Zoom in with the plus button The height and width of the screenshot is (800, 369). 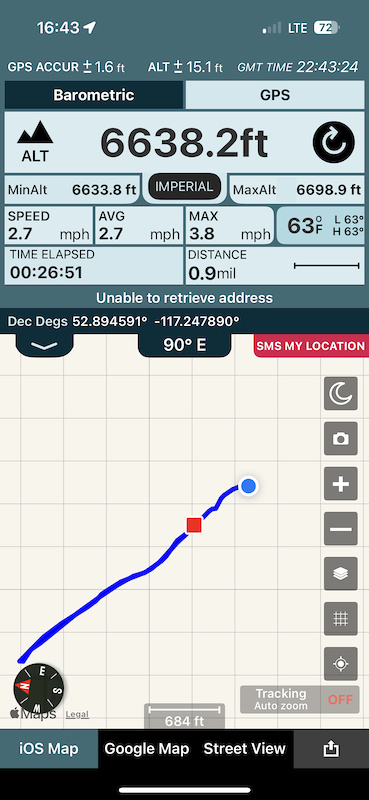[340, 484]
